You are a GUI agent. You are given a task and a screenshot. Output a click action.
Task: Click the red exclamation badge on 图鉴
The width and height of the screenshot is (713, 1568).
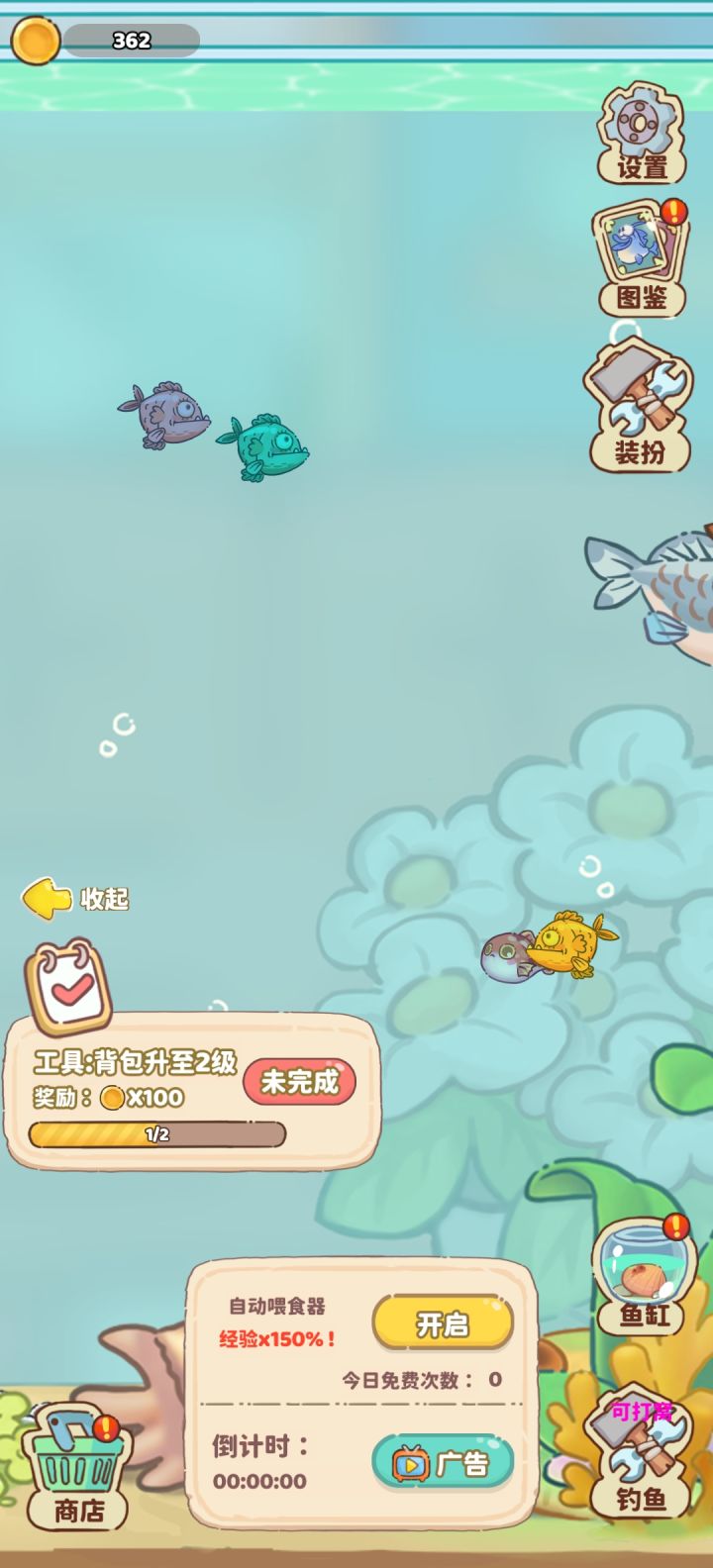[672, 210]
